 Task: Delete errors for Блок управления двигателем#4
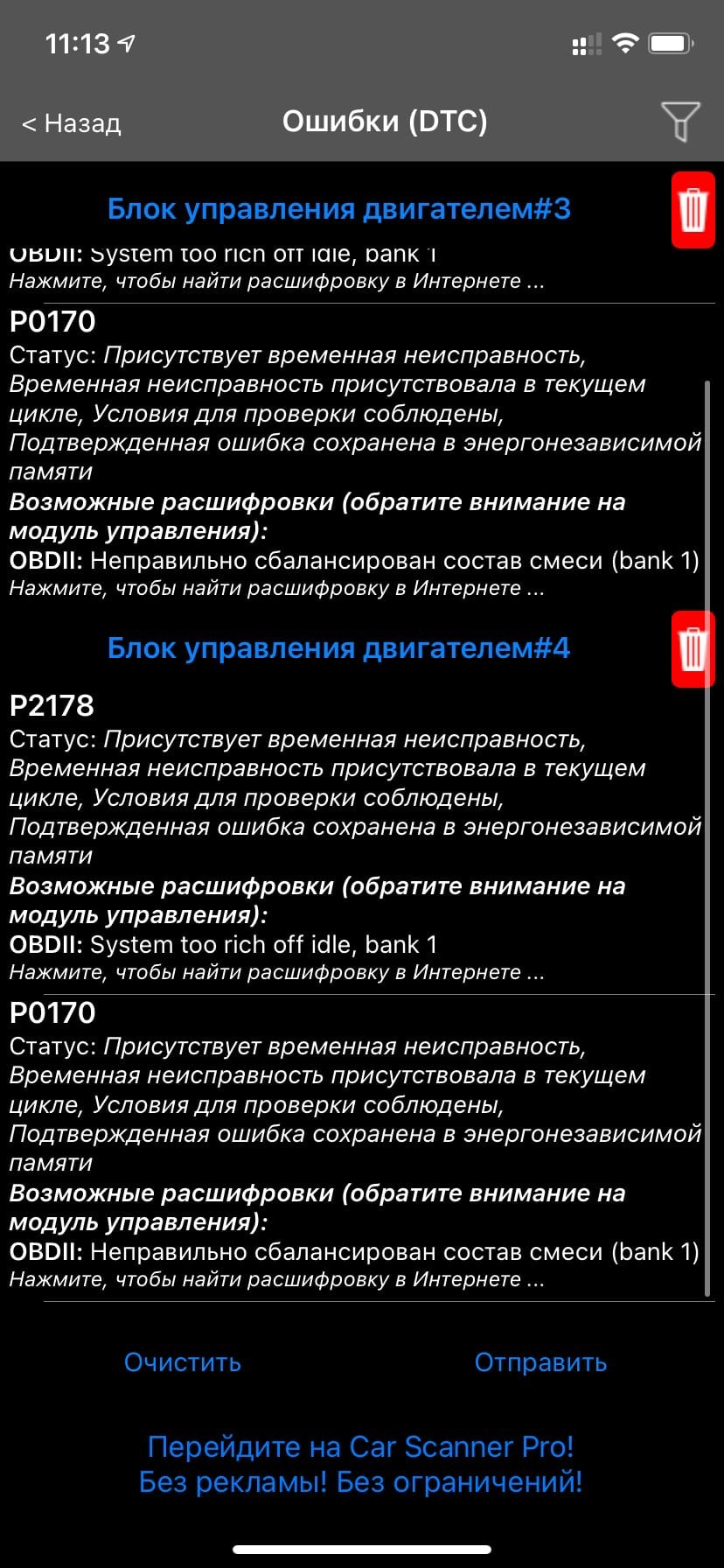(693, 649)
